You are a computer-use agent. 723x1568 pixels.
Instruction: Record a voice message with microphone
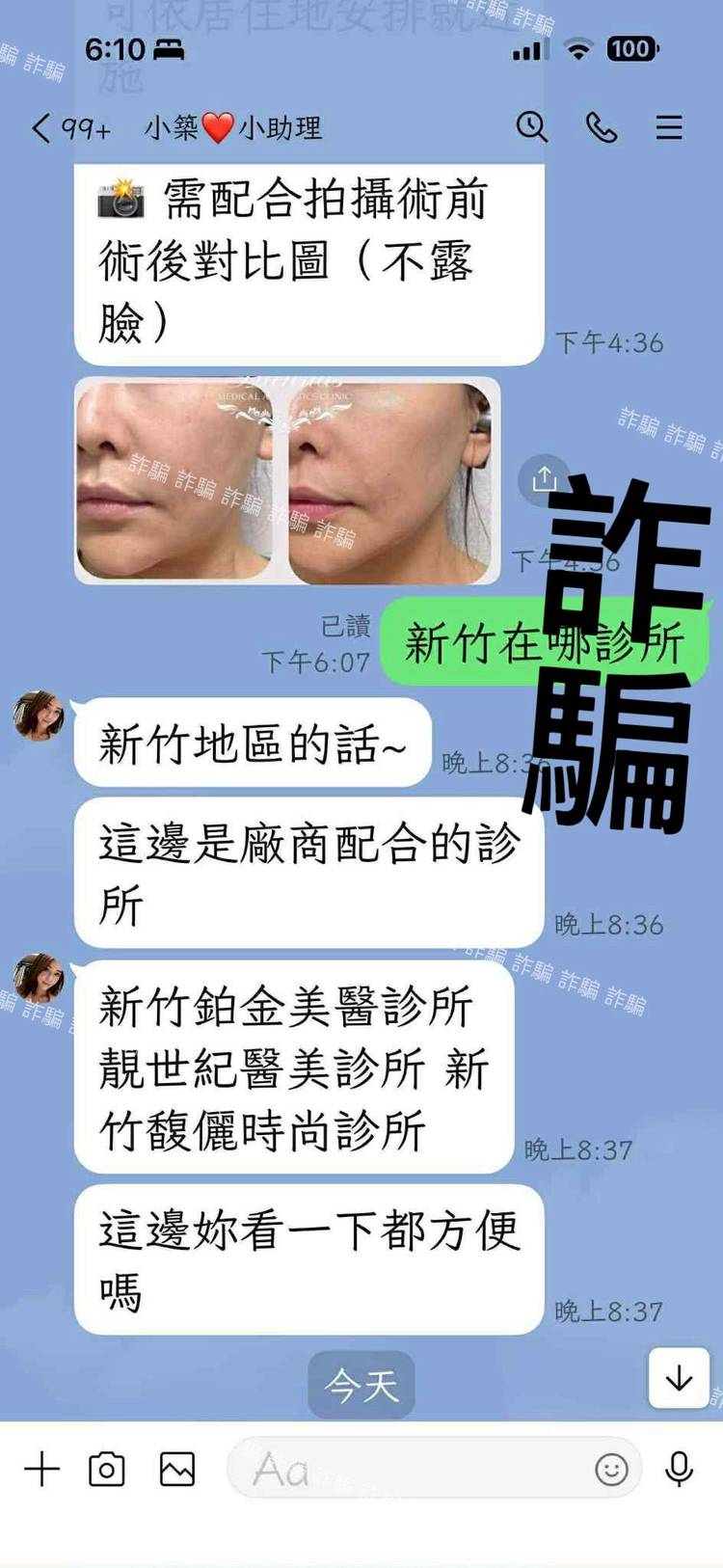pos(680,1469)
